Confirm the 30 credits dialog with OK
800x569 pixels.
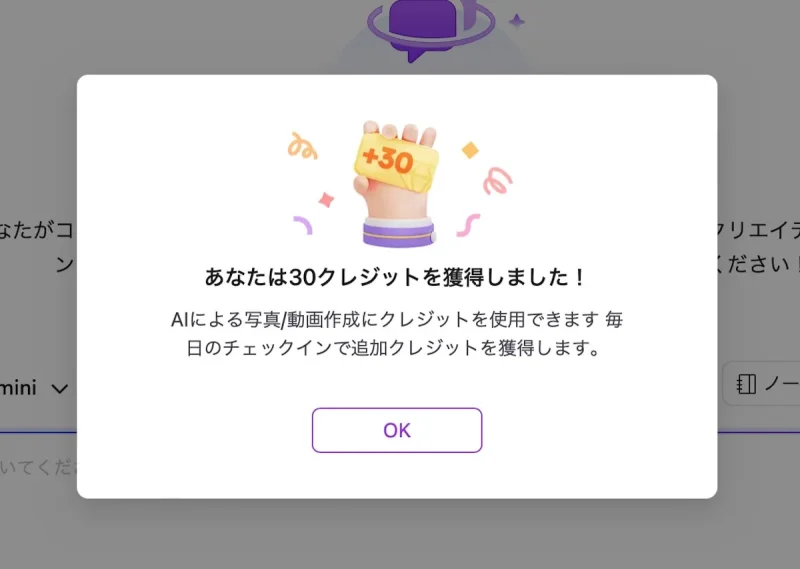tap(397, 430)
